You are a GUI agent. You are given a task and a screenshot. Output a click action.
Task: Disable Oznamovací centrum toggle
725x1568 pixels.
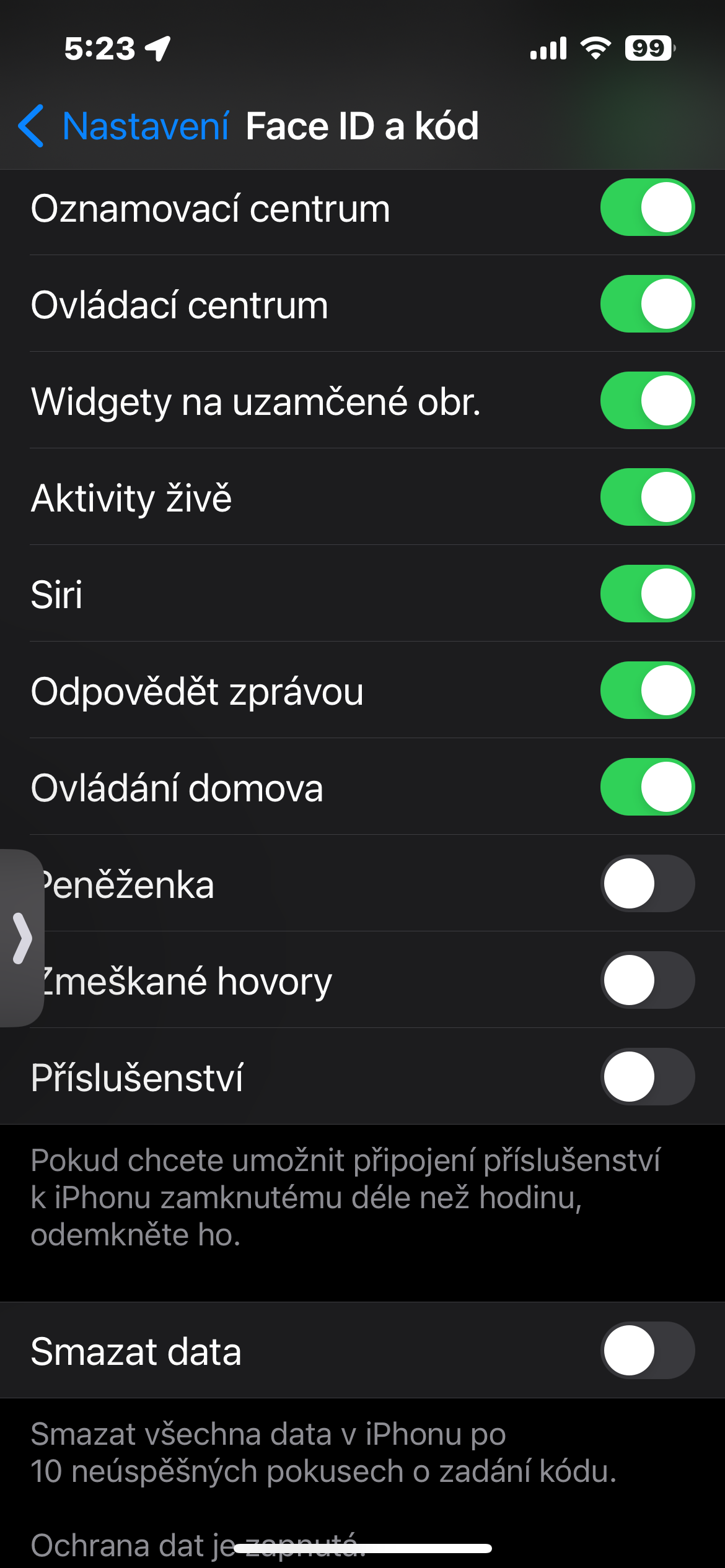(647, 207)
